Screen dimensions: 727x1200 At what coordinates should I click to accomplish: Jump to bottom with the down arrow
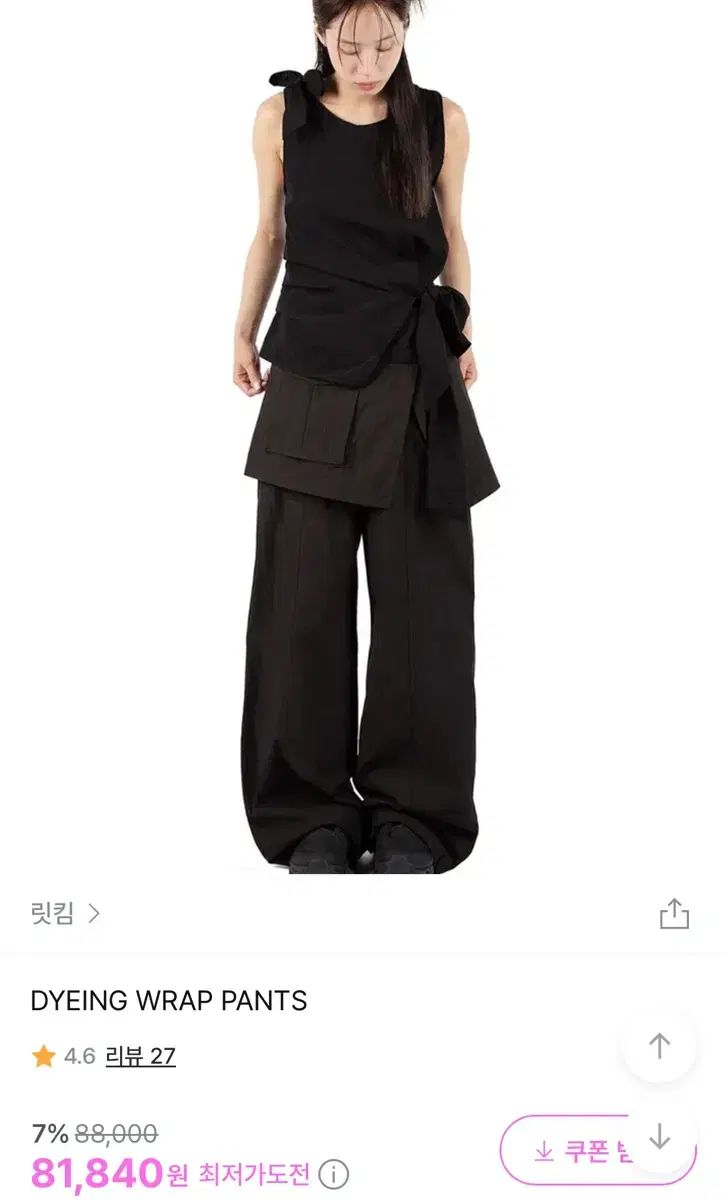(659, 1137)
